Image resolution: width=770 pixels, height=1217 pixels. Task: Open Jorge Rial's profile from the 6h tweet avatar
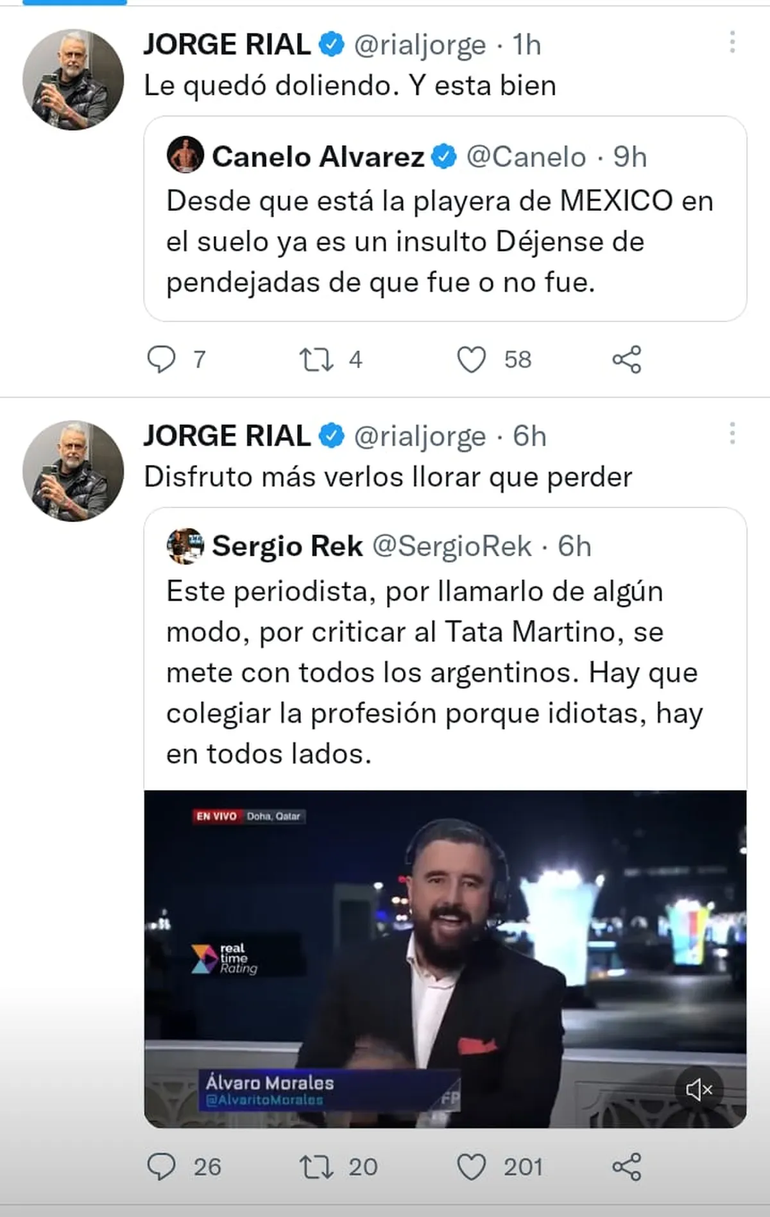[x=72, y=470]
